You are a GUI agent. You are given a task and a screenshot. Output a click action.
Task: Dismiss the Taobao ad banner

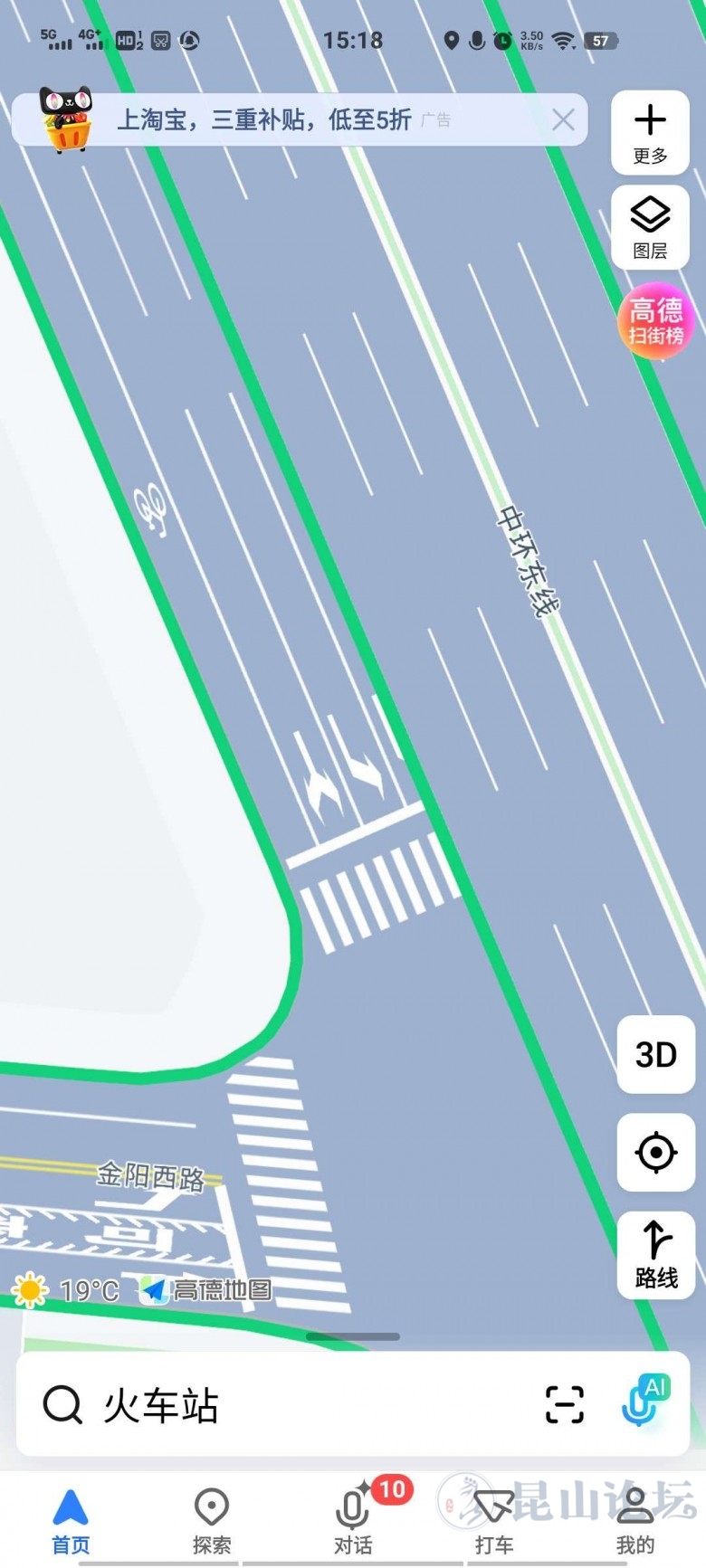(563, 119)
